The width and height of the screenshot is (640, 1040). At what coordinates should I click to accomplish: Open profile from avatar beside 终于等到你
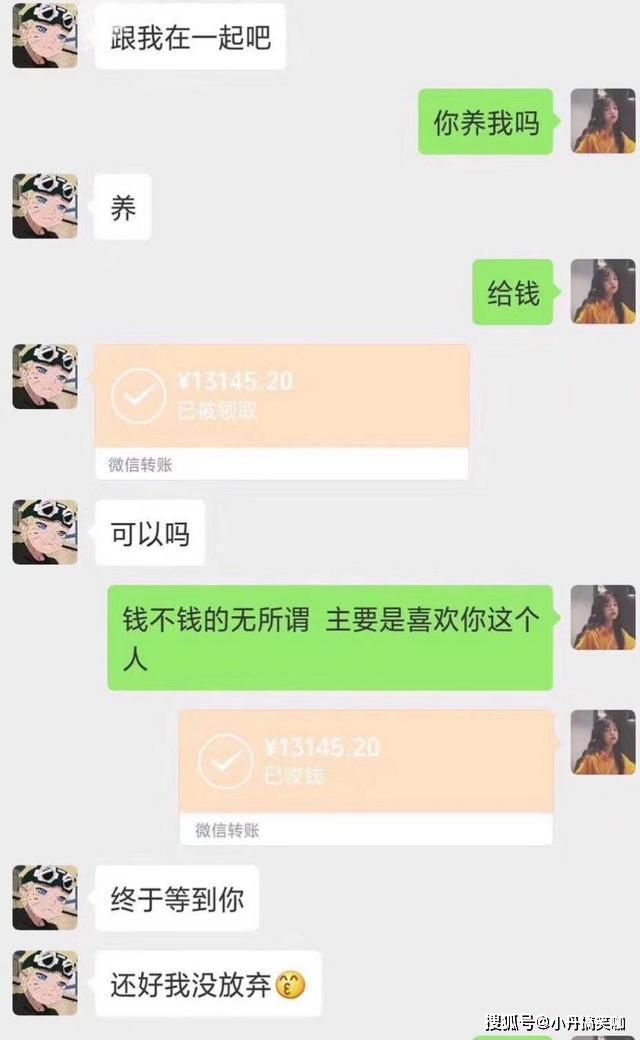45,898
